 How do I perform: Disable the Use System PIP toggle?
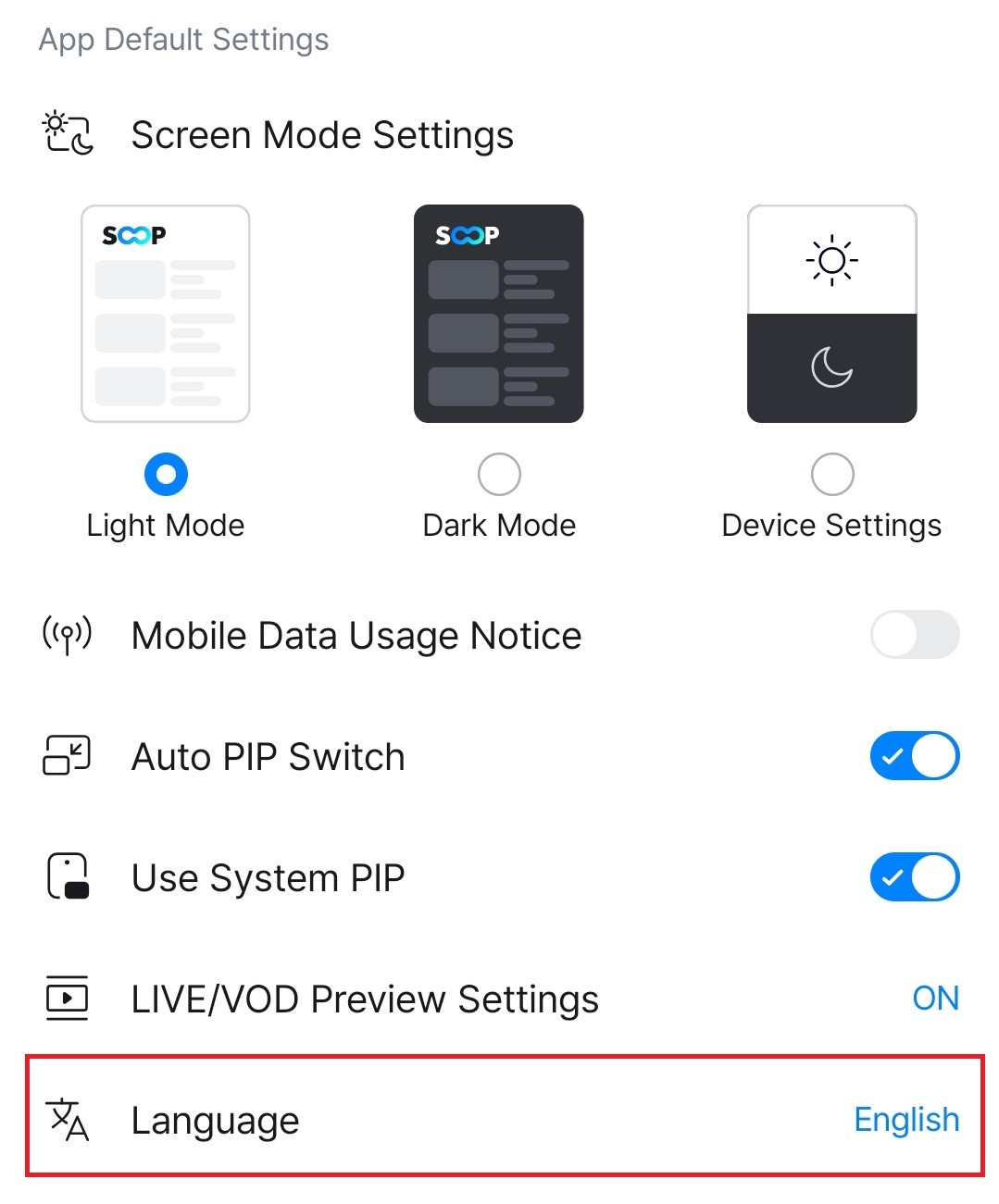coord(914,877)
